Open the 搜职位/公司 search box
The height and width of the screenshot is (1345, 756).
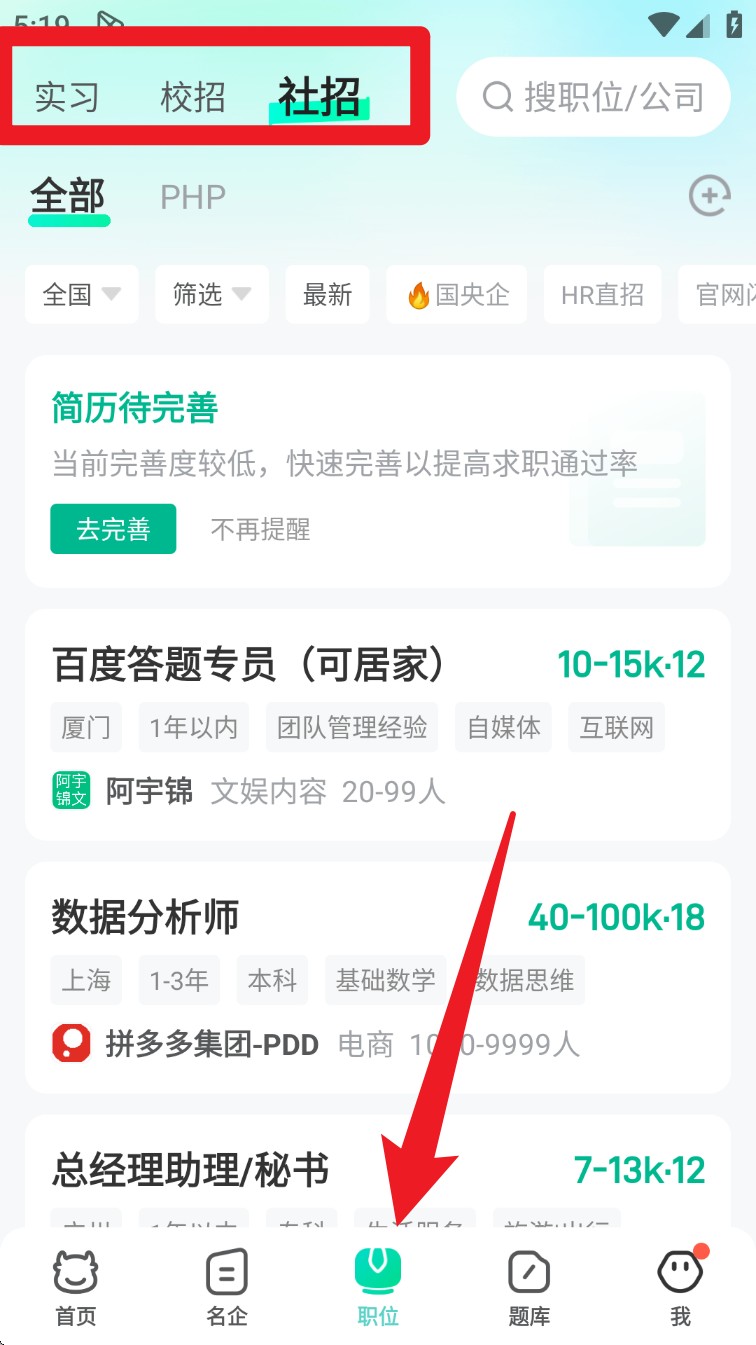point(593,97)
